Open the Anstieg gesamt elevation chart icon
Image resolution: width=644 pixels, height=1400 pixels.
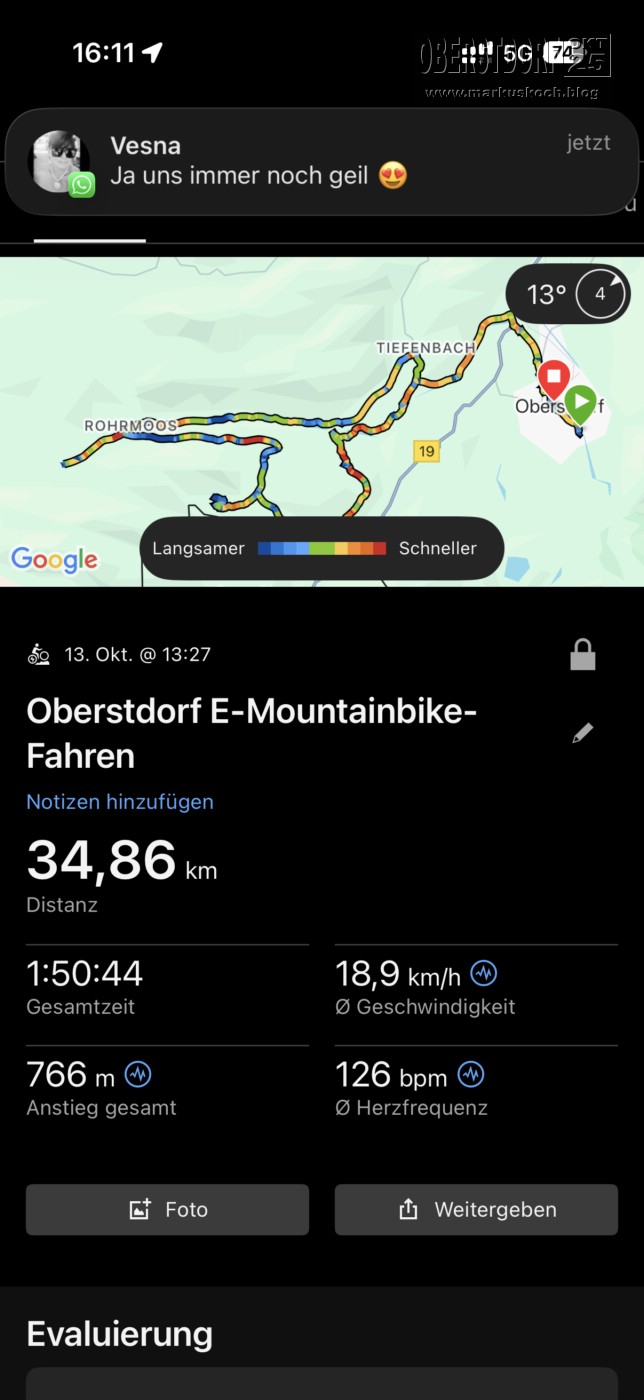[x=138, y=1075]
